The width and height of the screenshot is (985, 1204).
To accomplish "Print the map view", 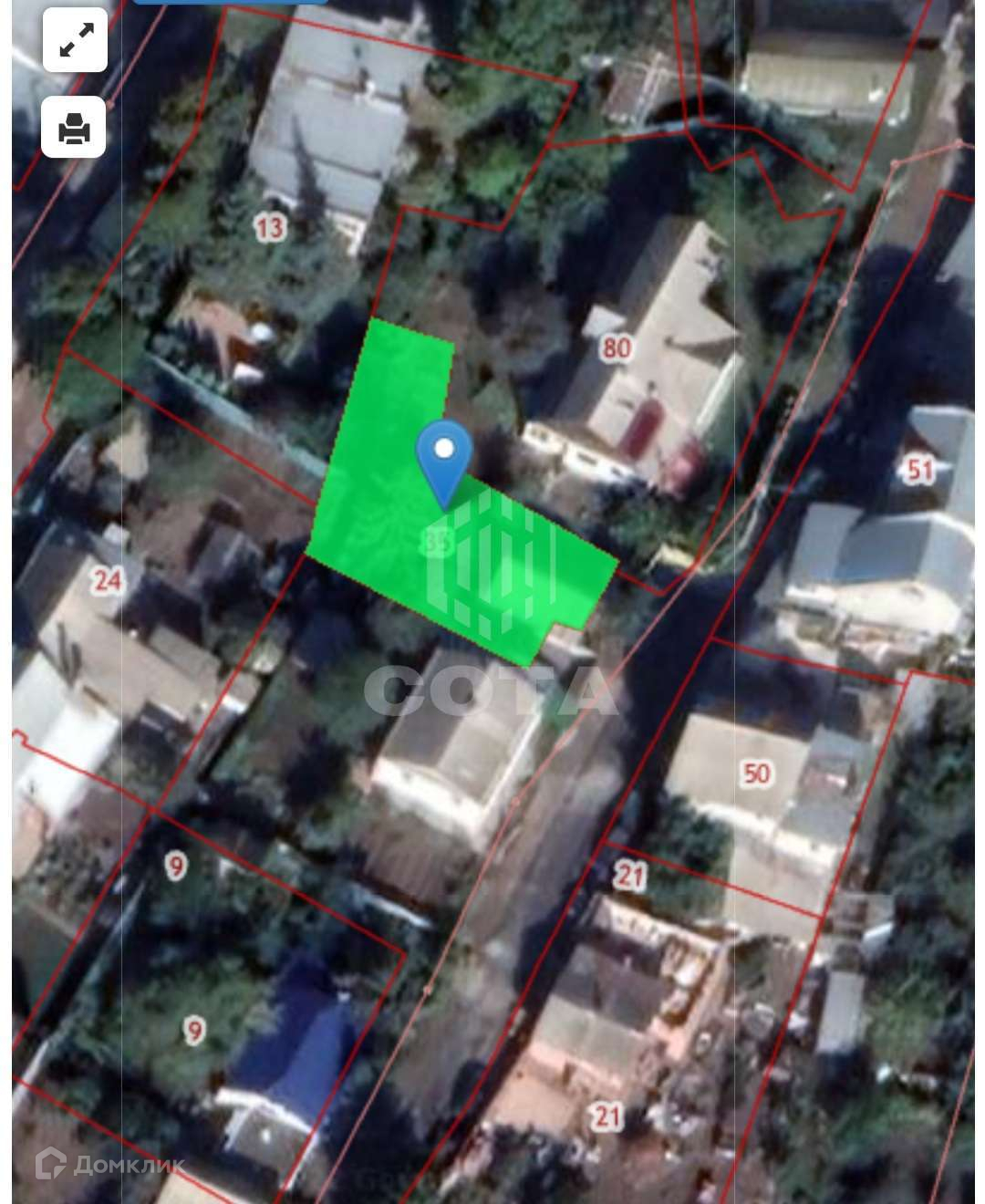I will (x=75, y=127).
